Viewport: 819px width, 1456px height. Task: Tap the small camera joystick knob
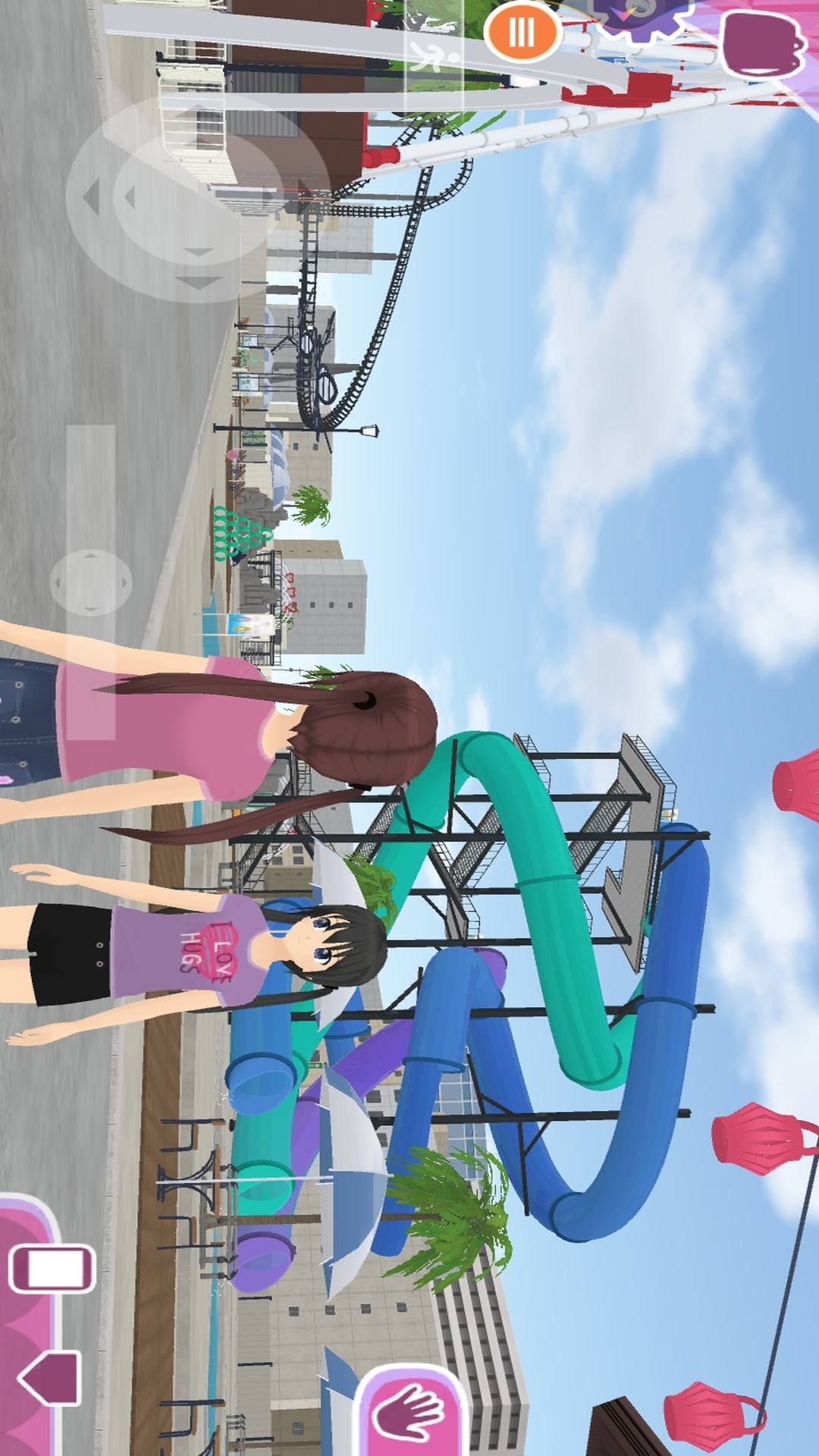click(x=91, y=582)
